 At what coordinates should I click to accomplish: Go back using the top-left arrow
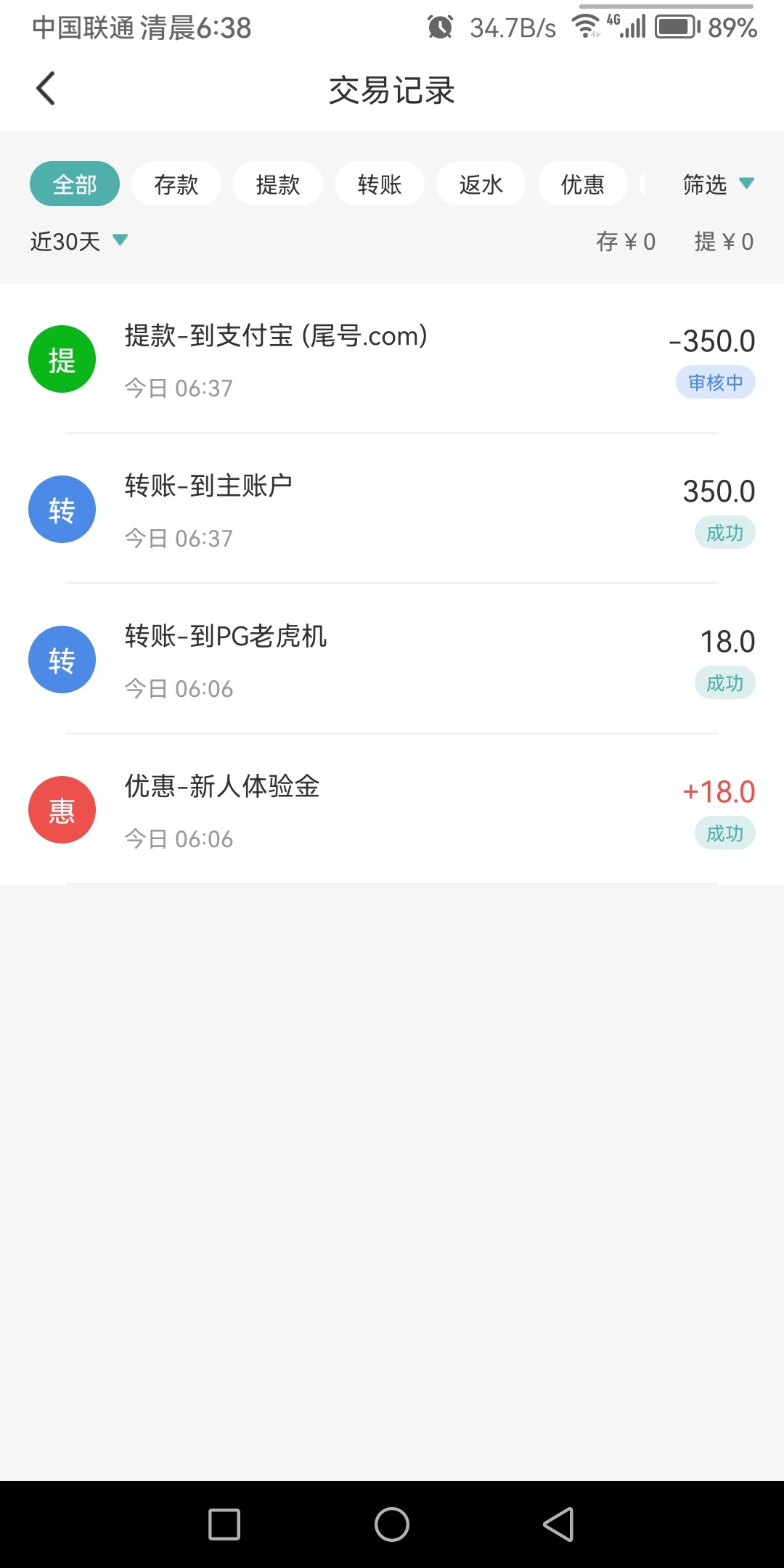coord(46,89)
